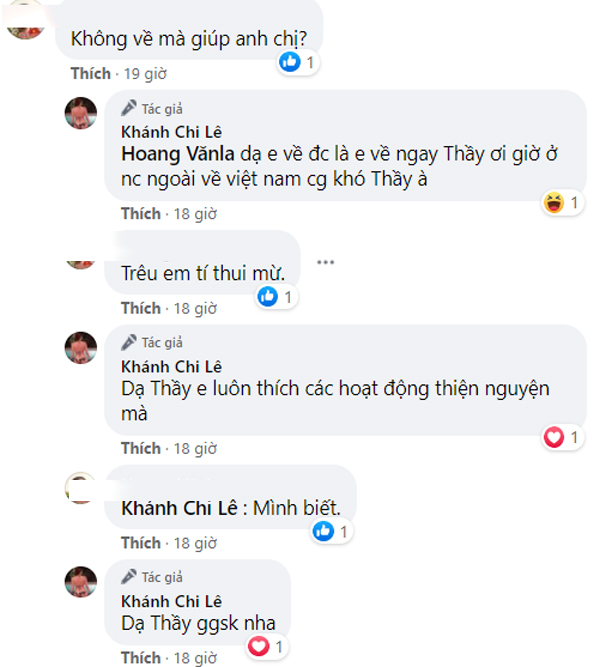The image size is (603, 667).
Task: Like the reply about hoạt động thiện nguyện
Action: (x=140, y=447)
